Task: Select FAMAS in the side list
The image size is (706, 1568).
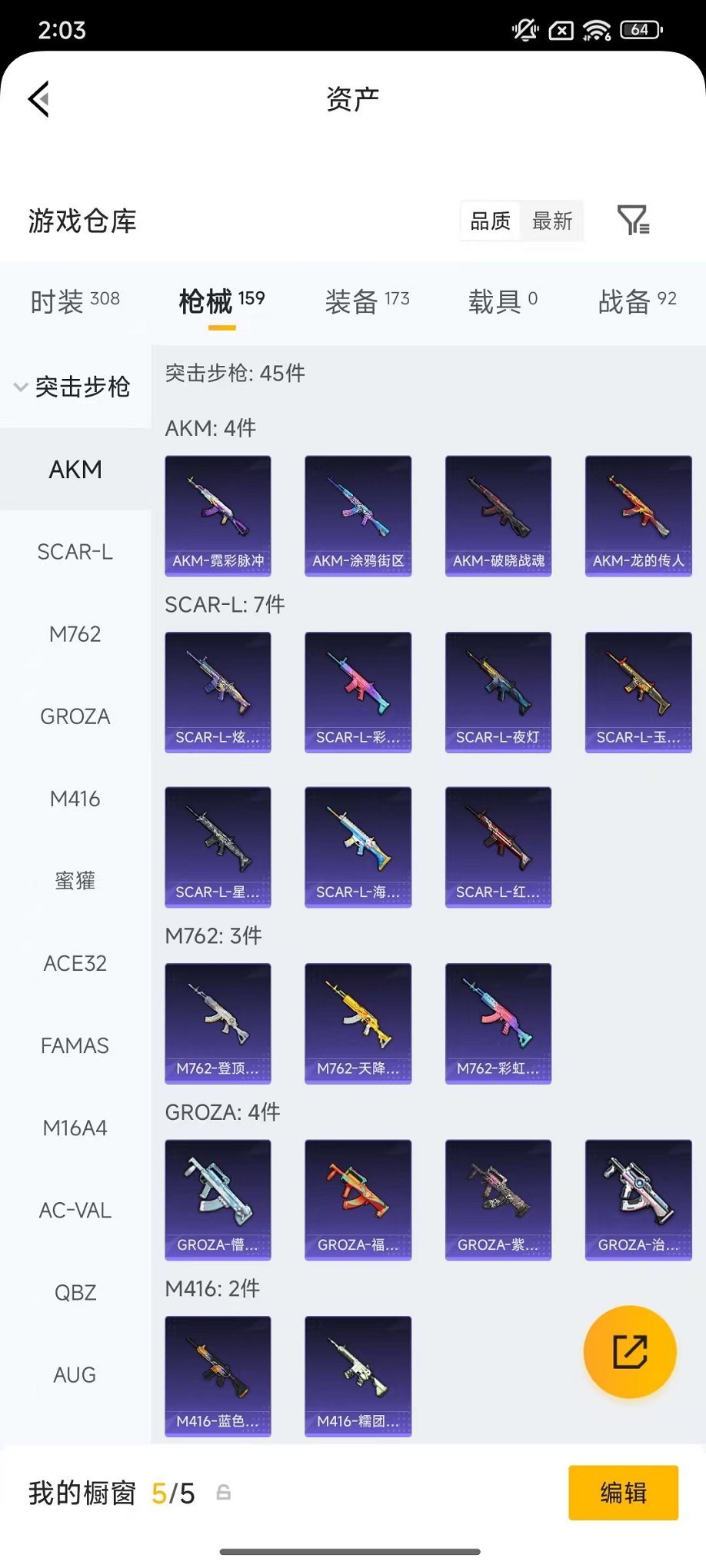Action: click(x=75, y=1045)
